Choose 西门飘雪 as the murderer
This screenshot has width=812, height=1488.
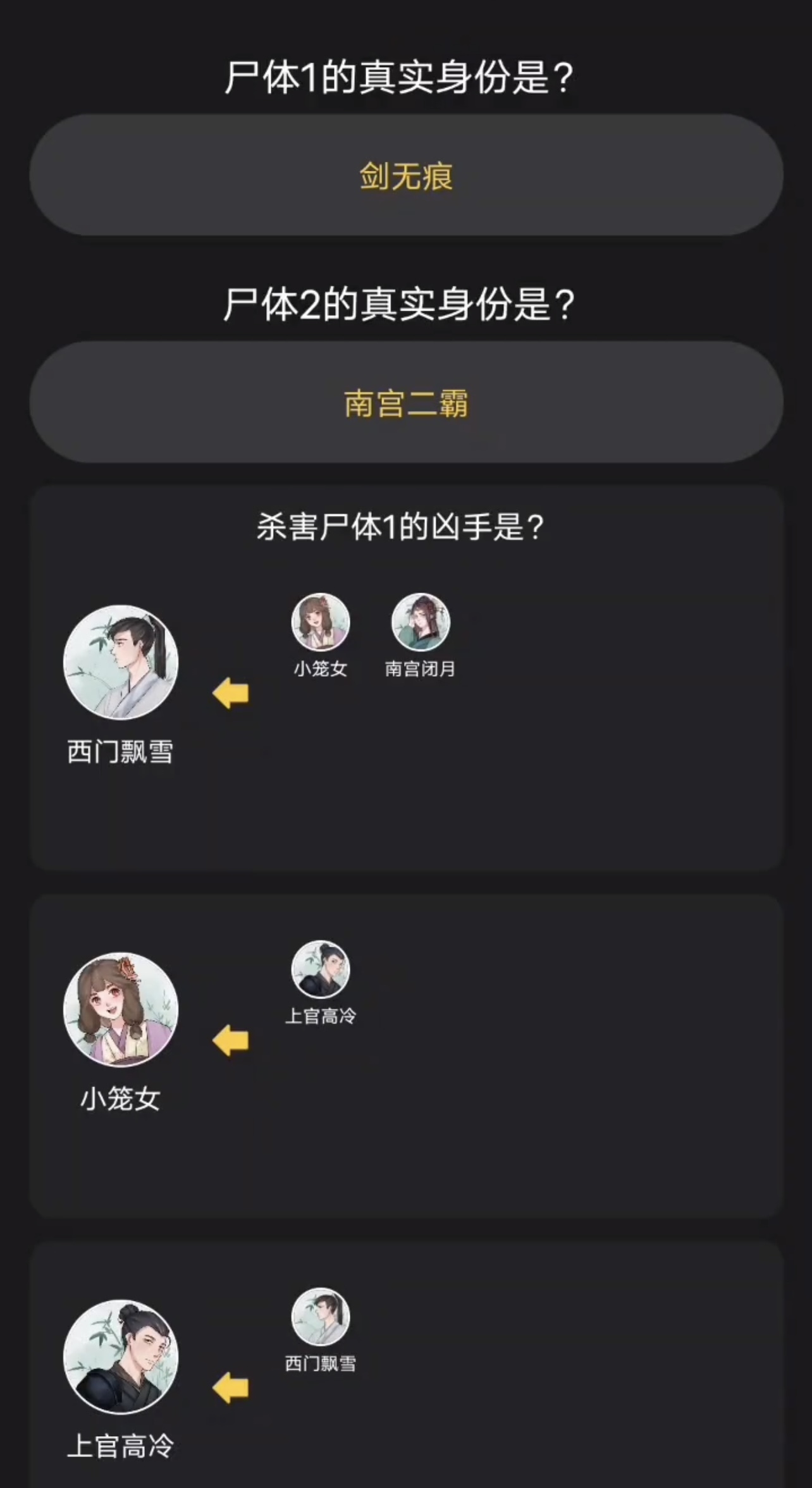[x=121, y=663]
